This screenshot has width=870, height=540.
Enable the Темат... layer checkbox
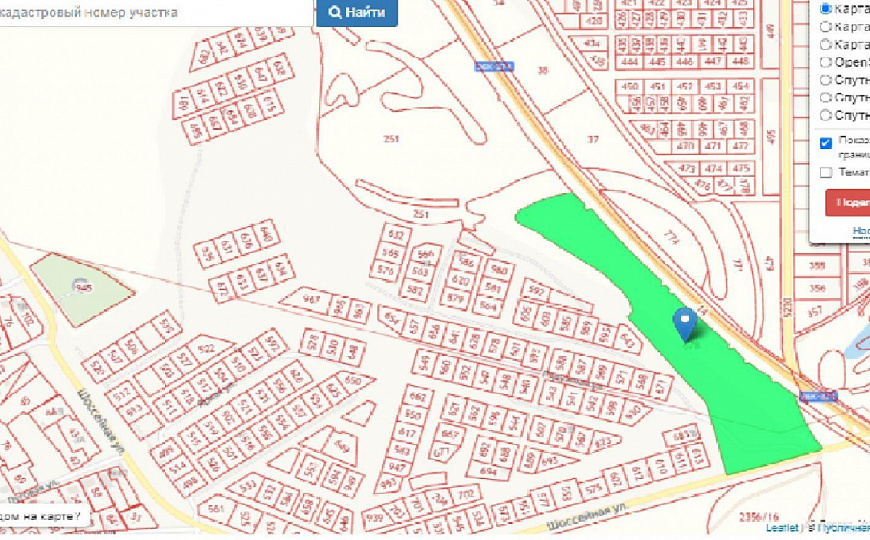pos(826,172)
